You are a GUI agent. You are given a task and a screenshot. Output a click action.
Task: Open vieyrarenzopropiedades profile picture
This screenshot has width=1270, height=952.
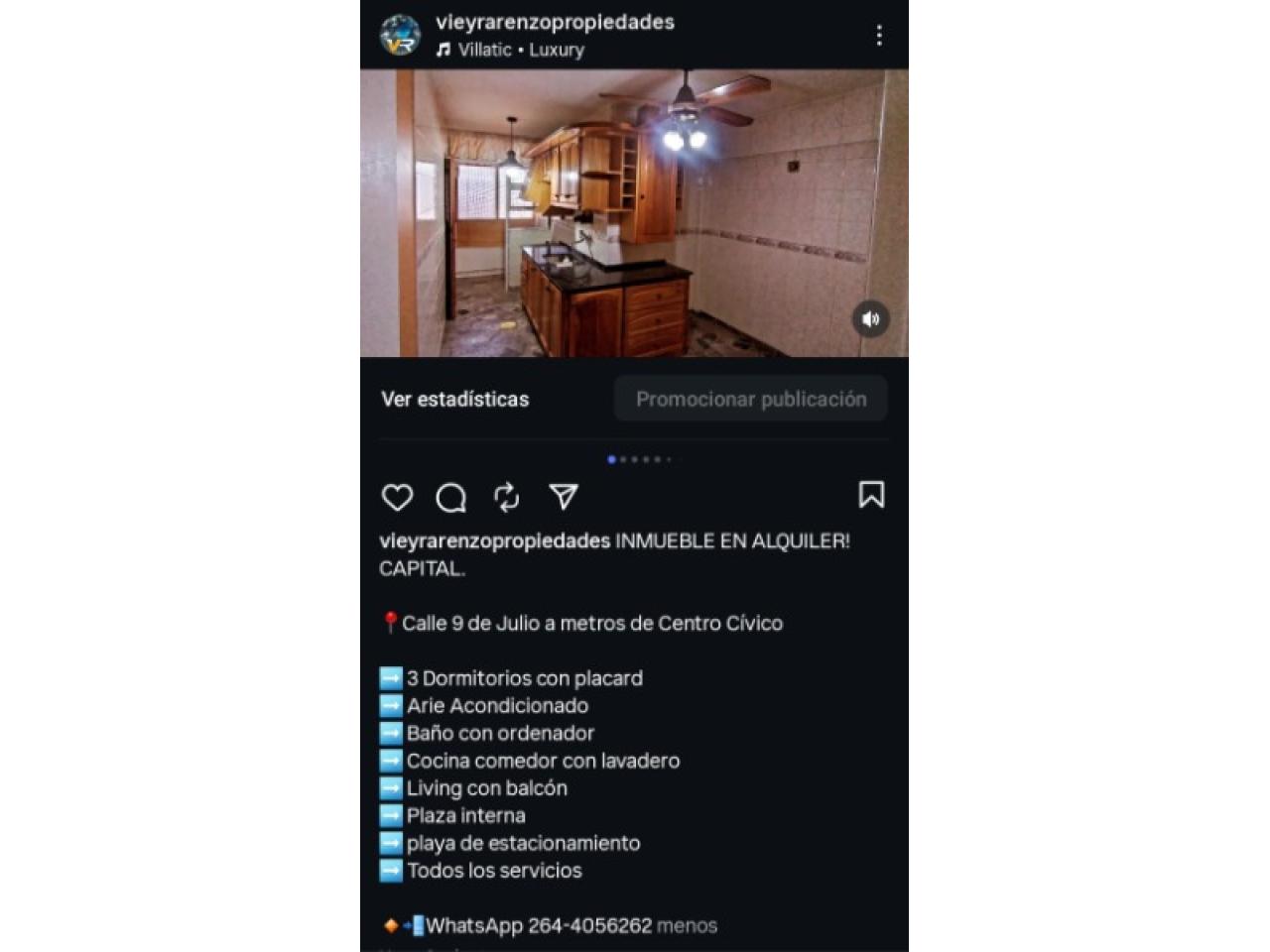coord(400,36)
